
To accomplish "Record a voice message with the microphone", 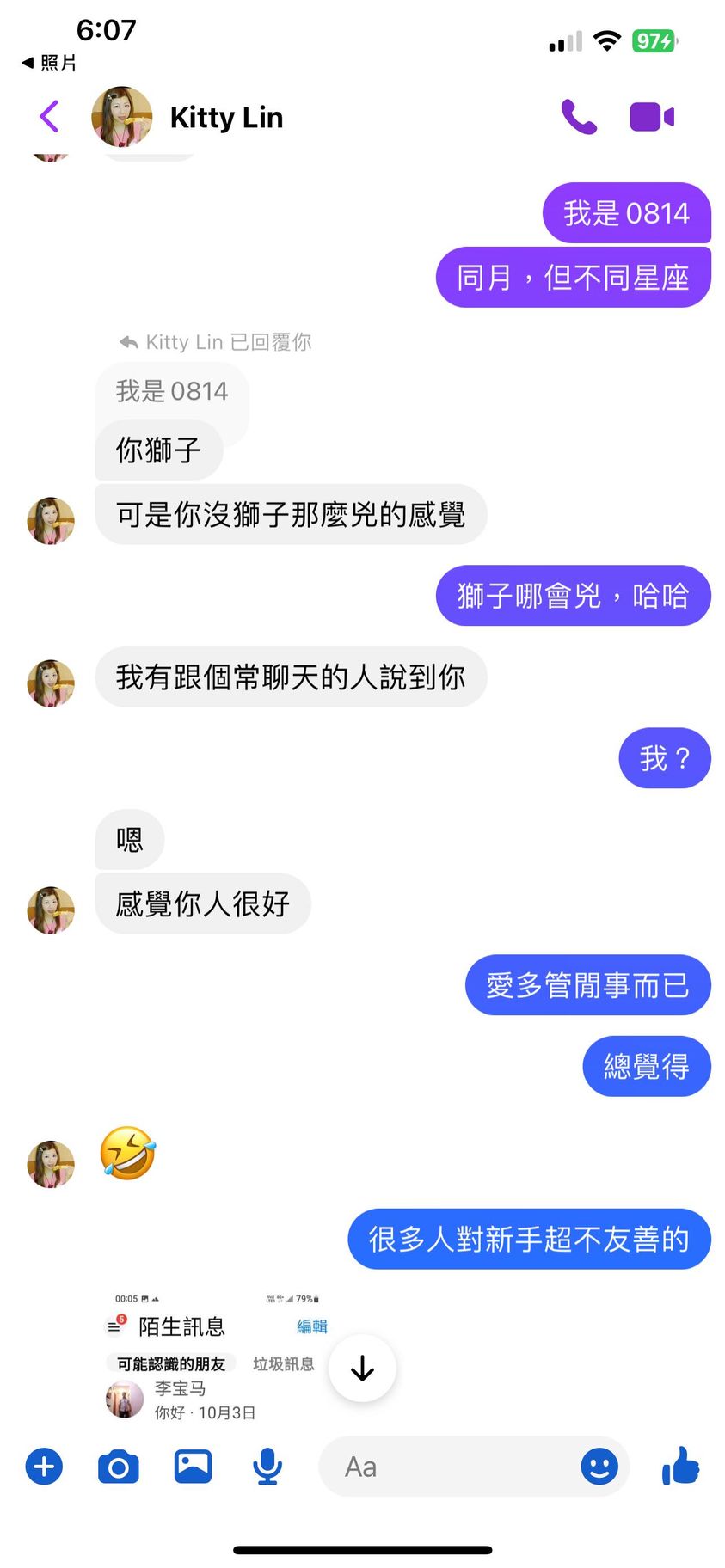I will pos(267,1466).
